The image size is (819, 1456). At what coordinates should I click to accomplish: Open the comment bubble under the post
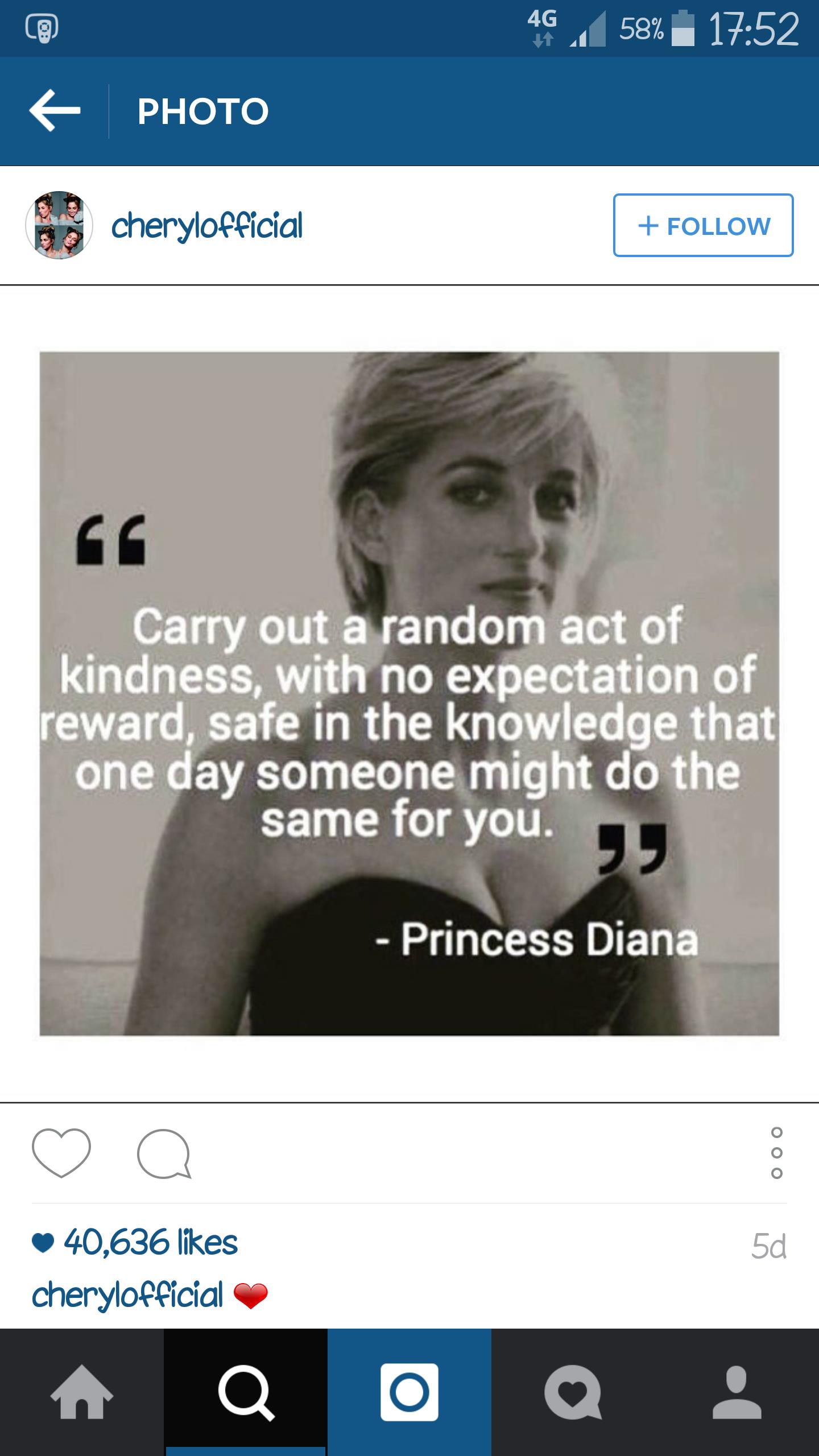tap(164, 1153)
